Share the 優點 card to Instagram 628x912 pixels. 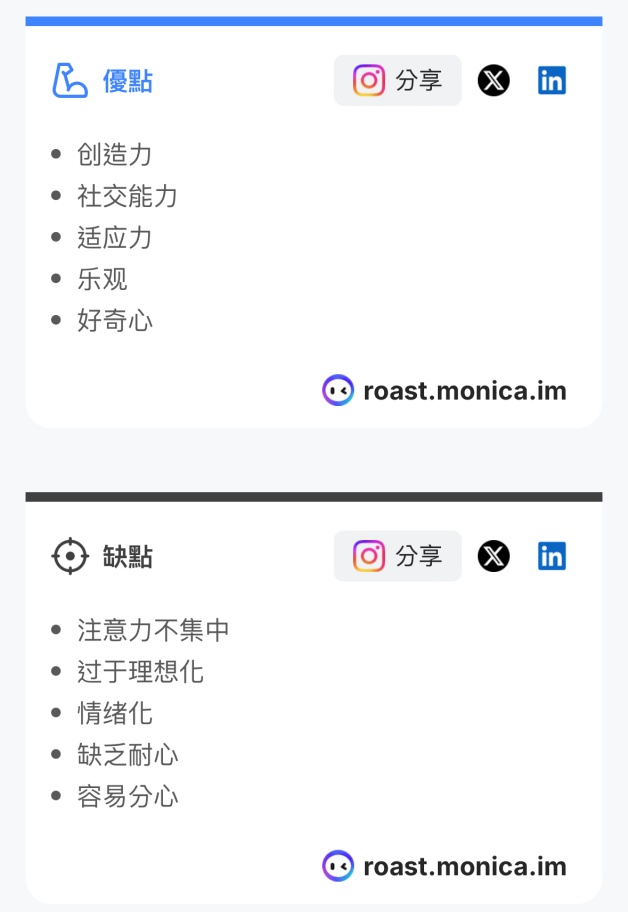[x=397, y=80]
